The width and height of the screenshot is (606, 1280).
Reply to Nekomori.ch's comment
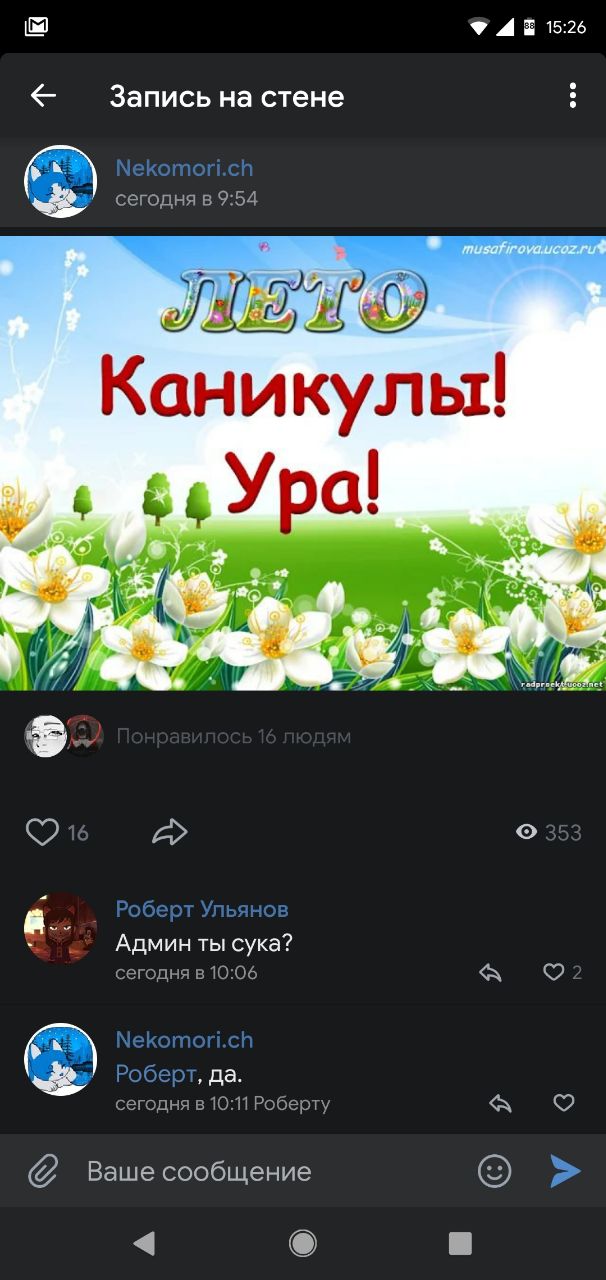500,1103
